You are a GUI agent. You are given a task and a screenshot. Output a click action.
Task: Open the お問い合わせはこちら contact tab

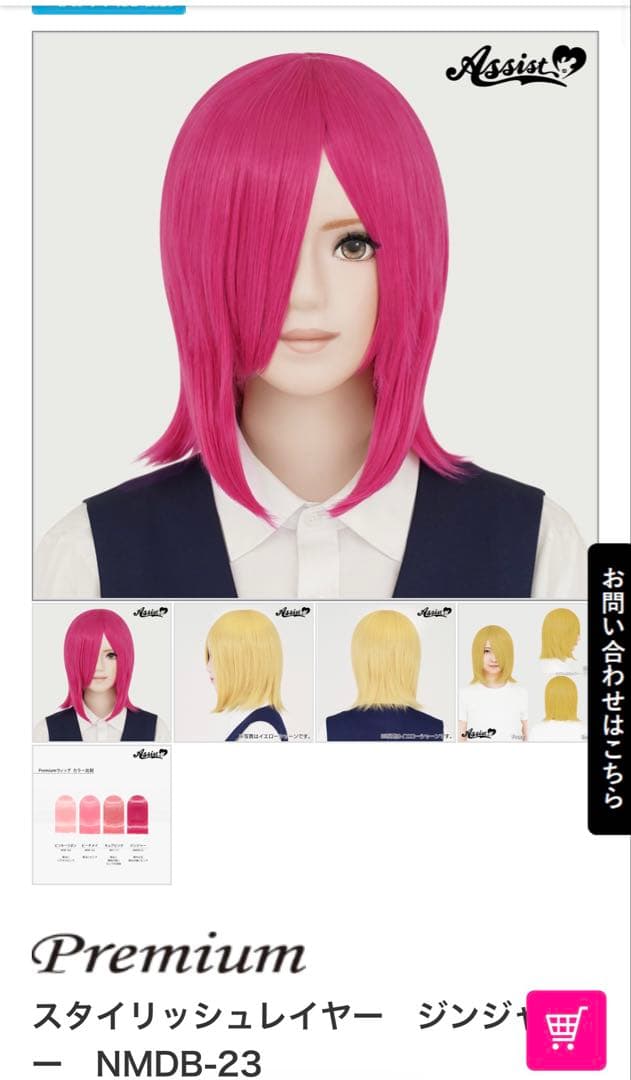[x=611, y=688]
